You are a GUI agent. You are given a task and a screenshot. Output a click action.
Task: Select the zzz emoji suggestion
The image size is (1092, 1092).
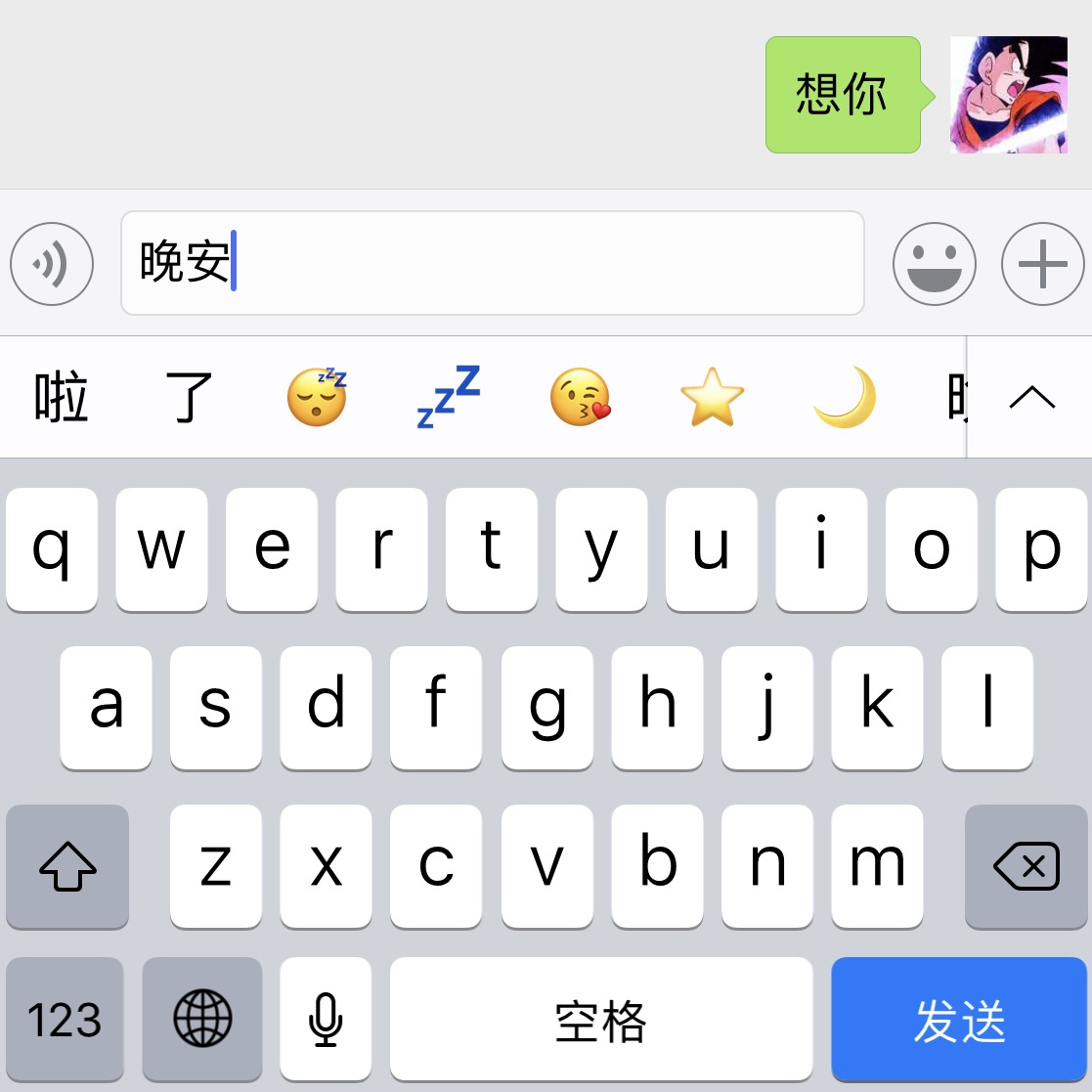coord(449,397)
